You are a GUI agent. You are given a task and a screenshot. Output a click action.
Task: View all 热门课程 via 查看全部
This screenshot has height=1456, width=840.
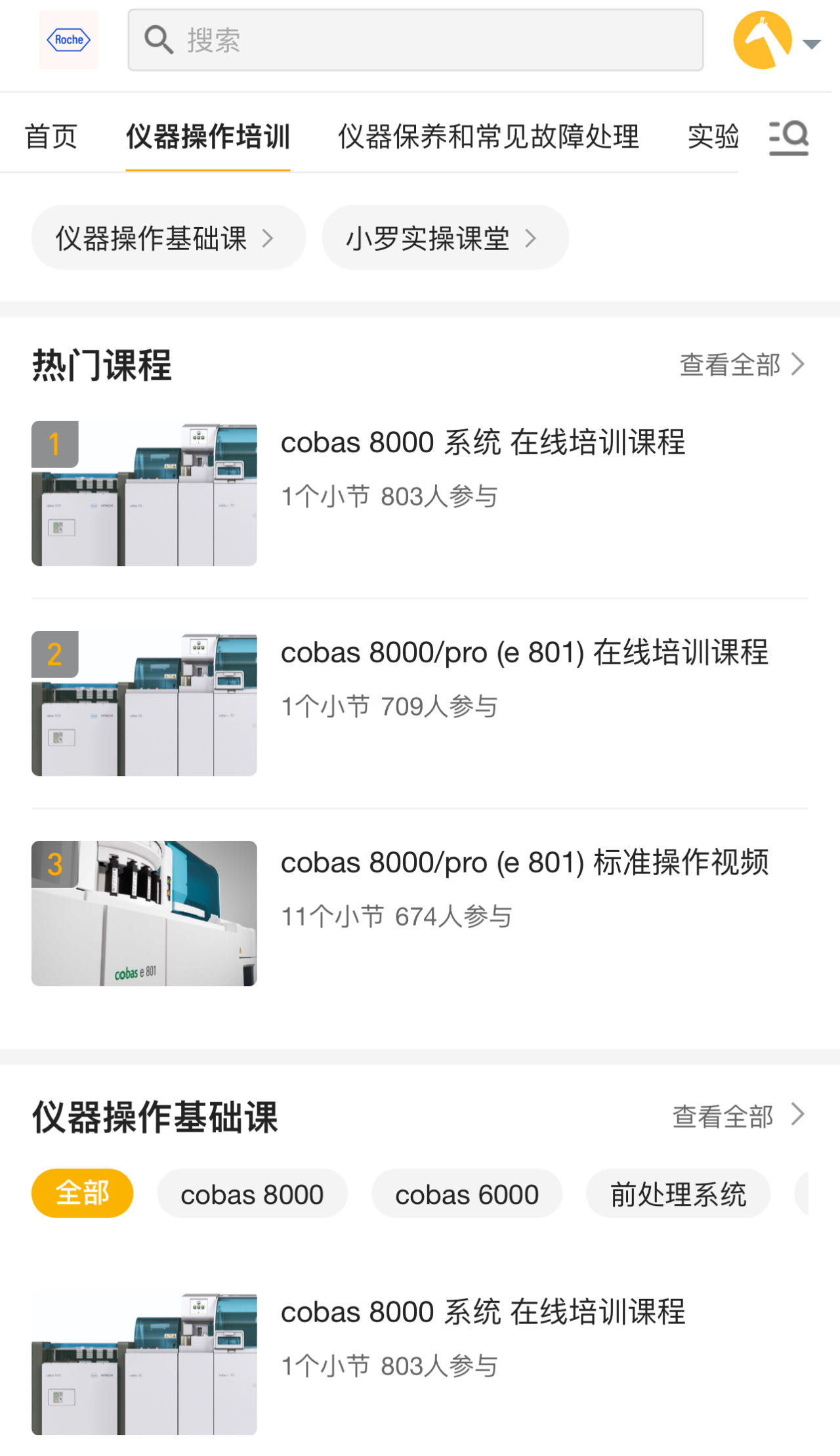click(742, 364)
